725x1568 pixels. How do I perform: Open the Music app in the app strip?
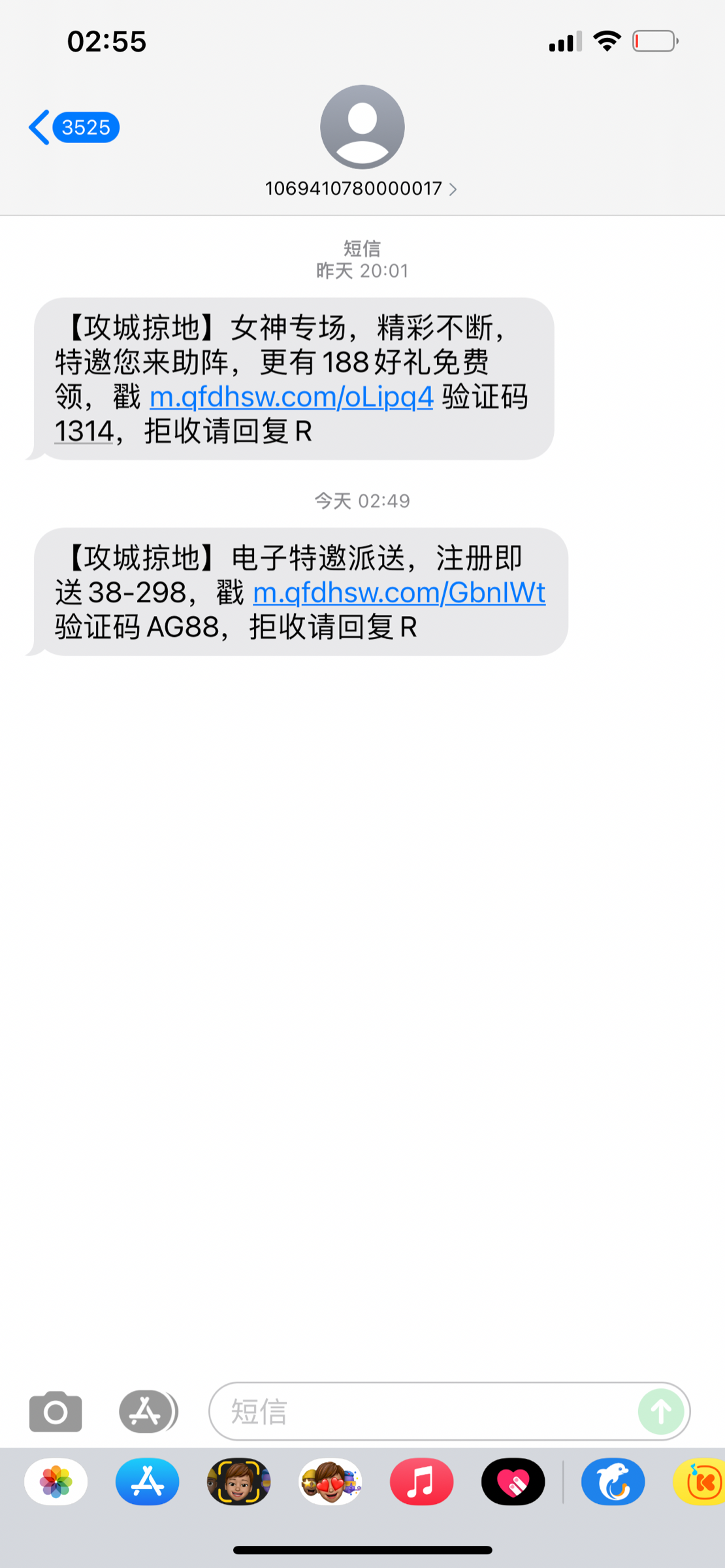pyautogui.click(x=422, y=1482)
